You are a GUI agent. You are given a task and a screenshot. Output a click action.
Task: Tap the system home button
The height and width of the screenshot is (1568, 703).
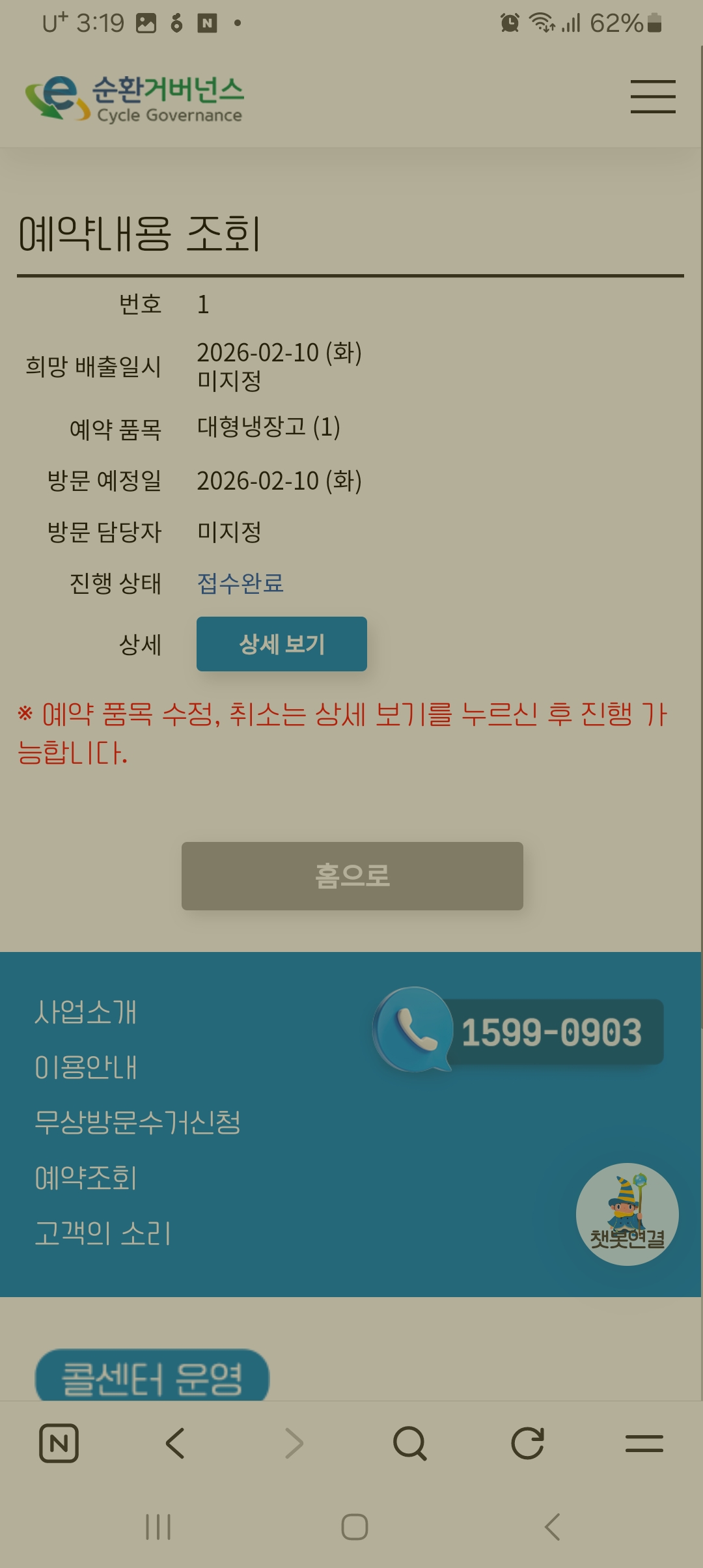coord(354,1526)
